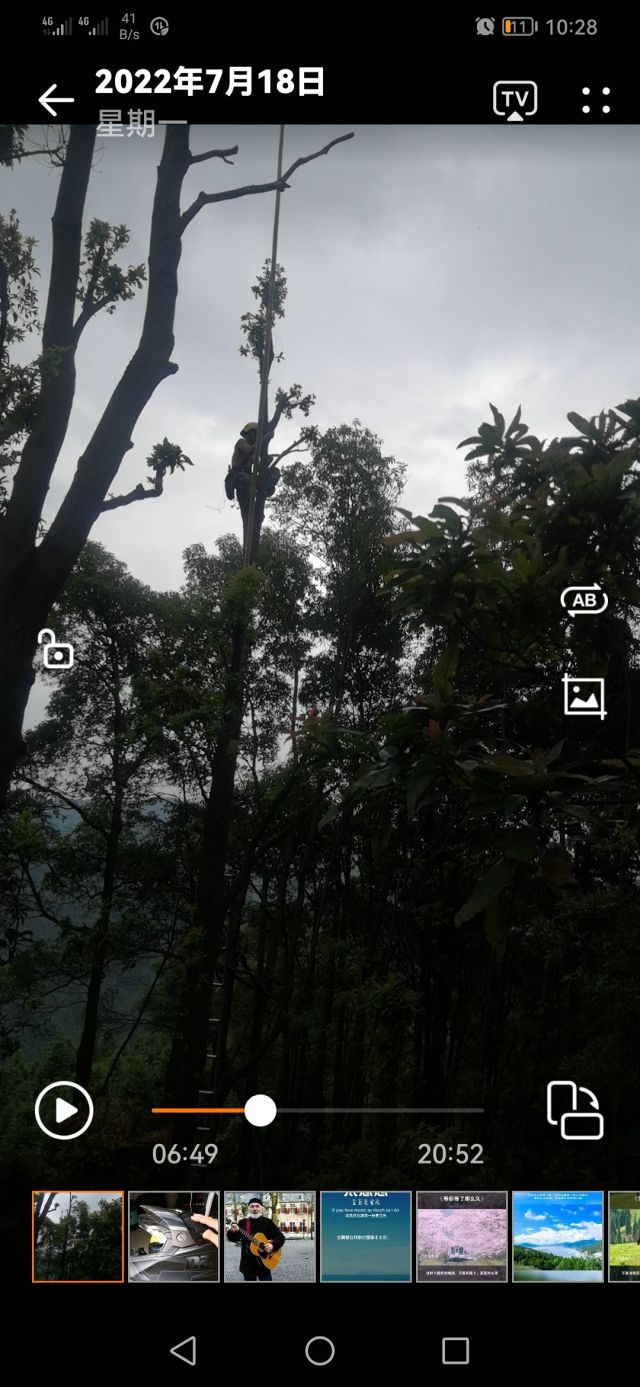The width and height of the screenshot is (640, 1387).
Task: Select the highlighted forest video thumbnail
Action: [x=78, y=1236]
